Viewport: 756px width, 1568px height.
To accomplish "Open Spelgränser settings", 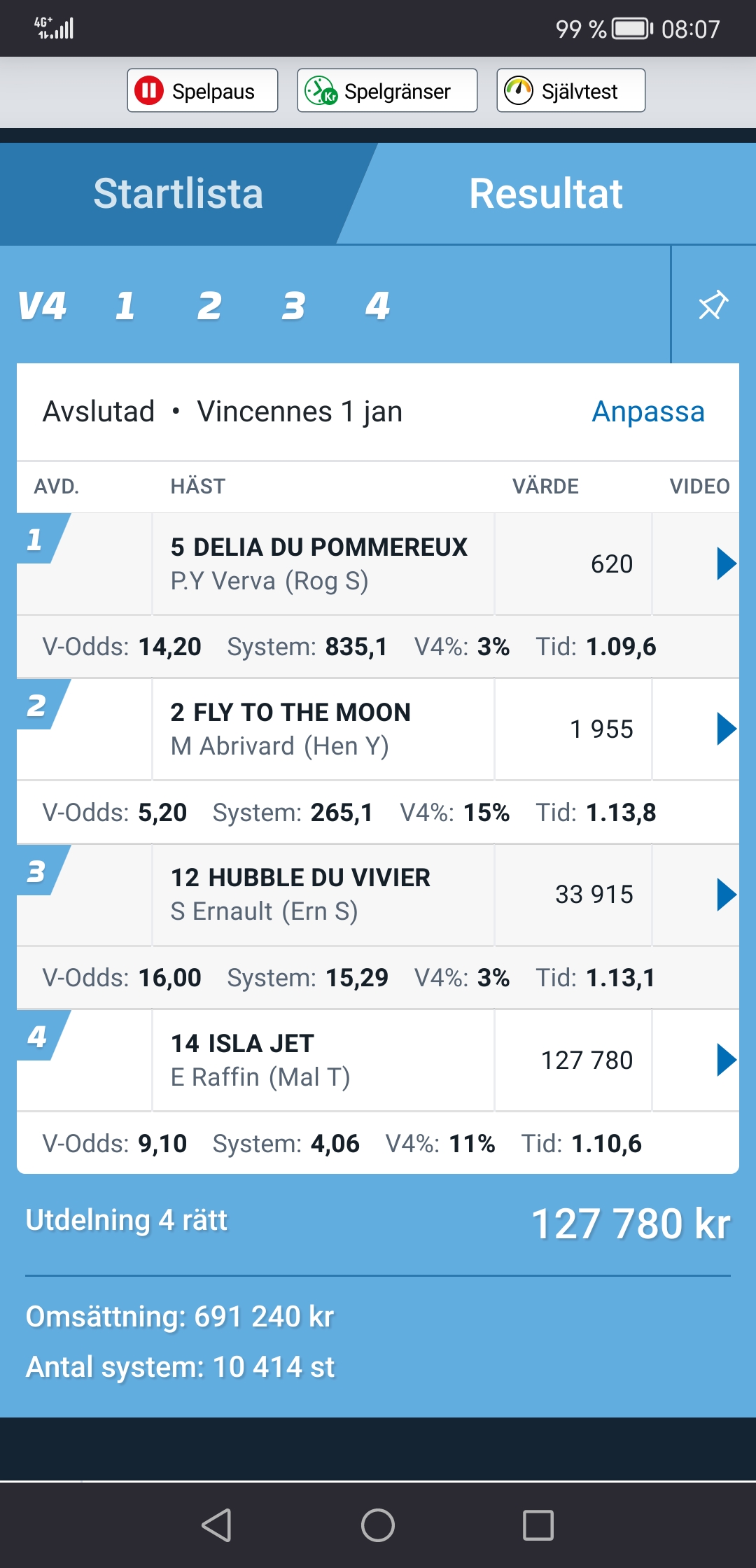I will point(387,90).
